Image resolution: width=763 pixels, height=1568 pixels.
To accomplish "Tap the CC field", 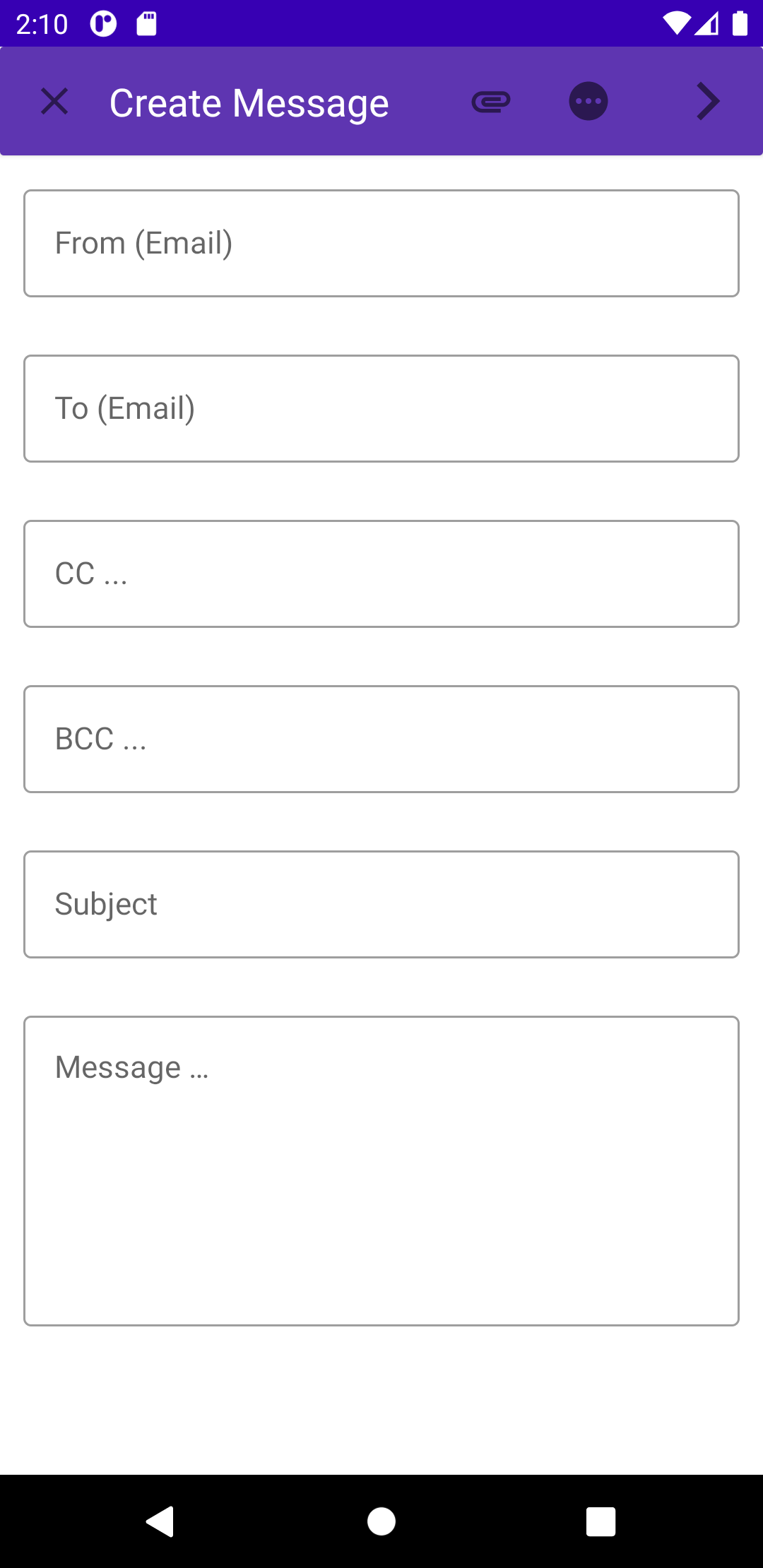I will pos(381,574).
